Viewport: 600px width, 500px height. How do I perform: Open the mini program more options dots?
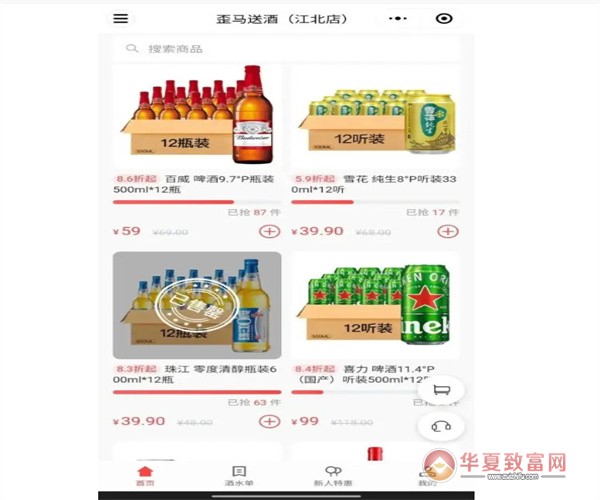(399, 18)
